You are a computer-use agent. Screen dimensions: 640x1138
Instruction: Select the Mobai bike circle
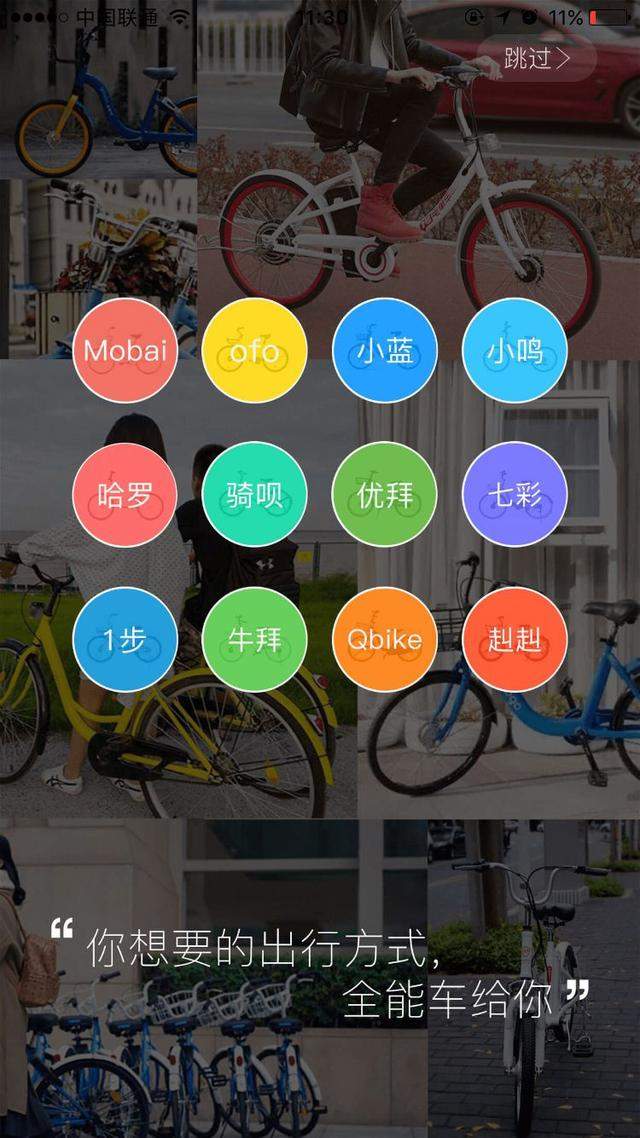pyautogui.click(x=125, y=351)
